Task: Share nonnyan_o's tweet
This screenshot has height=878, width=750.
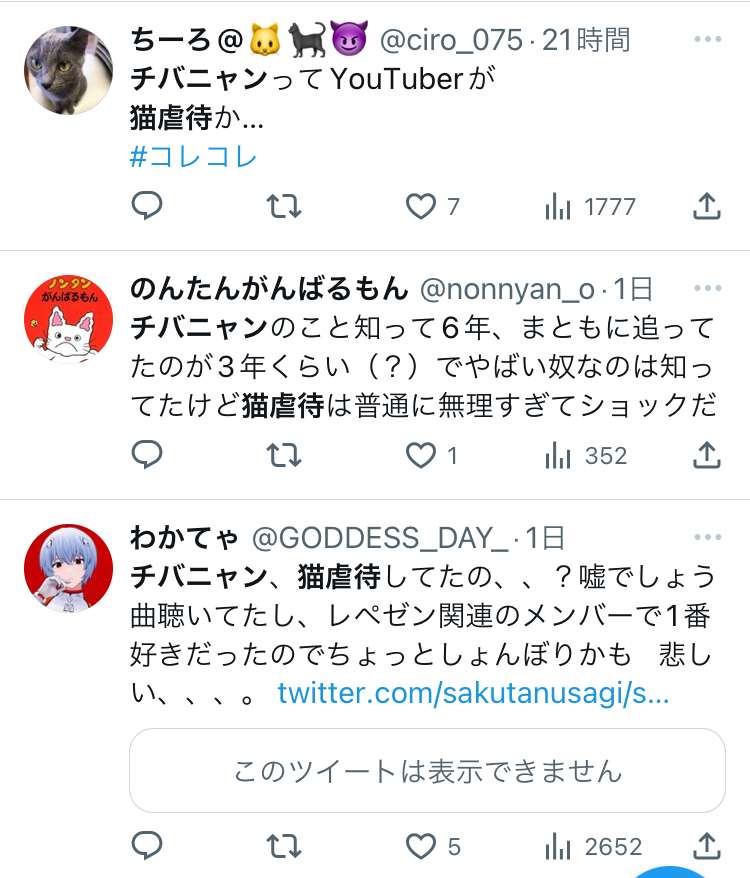Action: 707,455
